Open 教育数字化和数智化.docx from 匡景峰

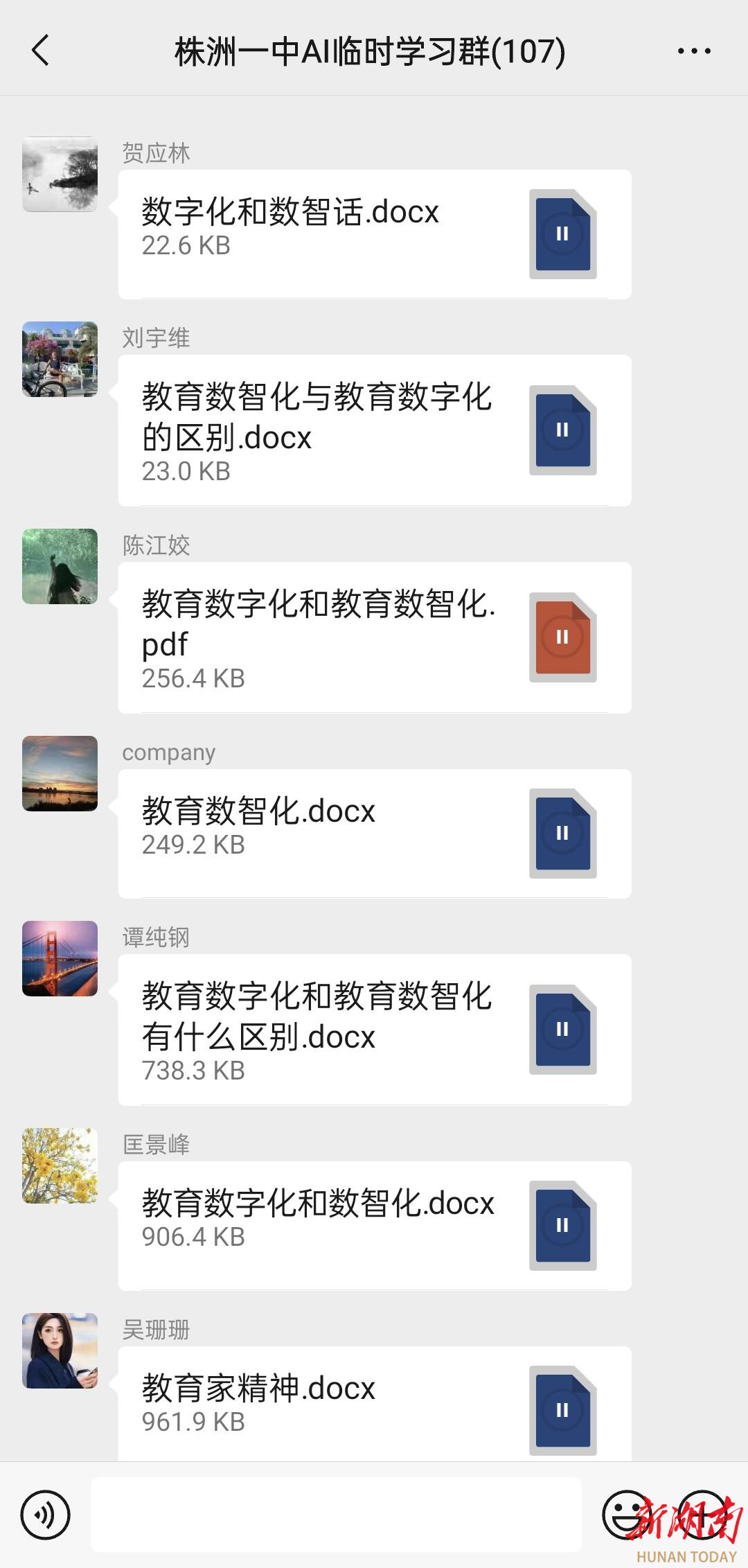click(374, 1226)
